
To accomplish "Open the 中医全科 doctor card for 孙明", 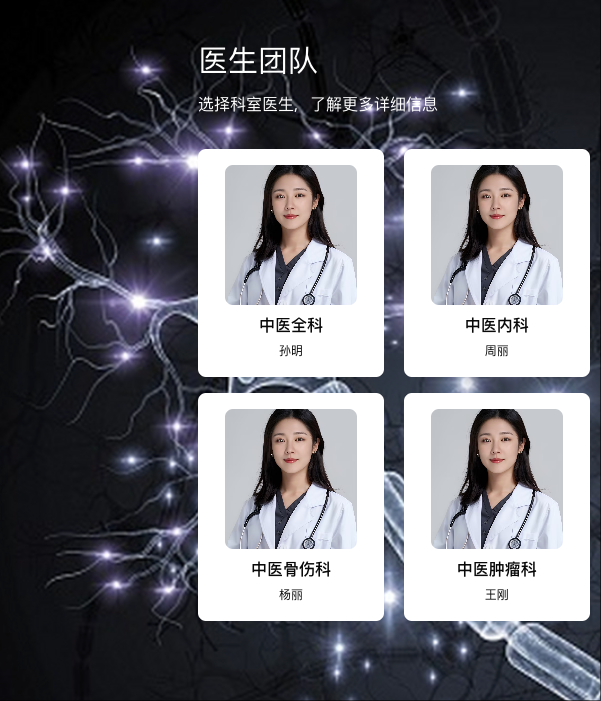I will (291, 263).
